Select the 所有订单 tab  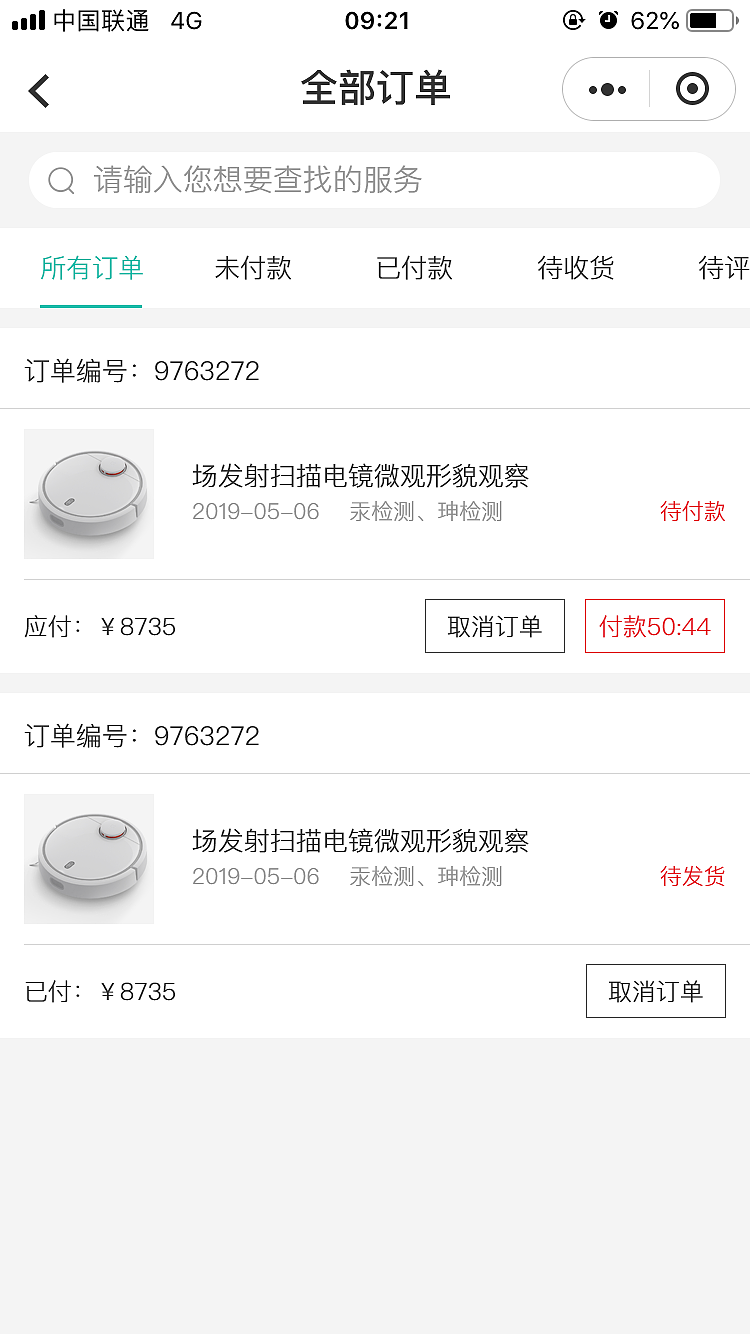tap(91, 268)
